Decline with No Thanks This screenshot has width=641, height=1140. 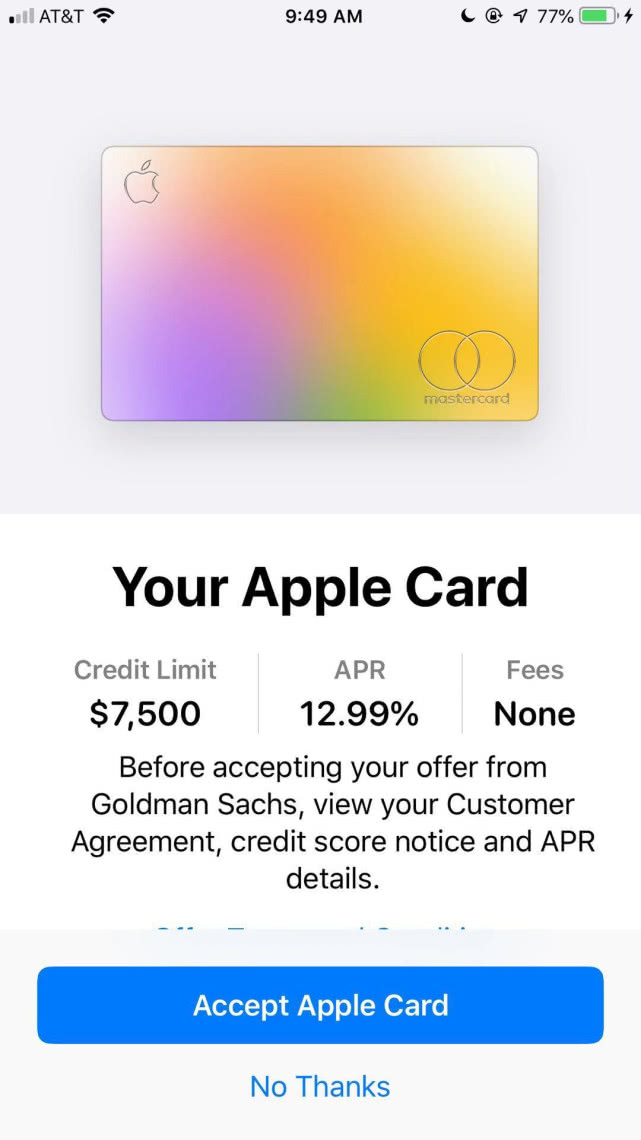pos(320,1086)
